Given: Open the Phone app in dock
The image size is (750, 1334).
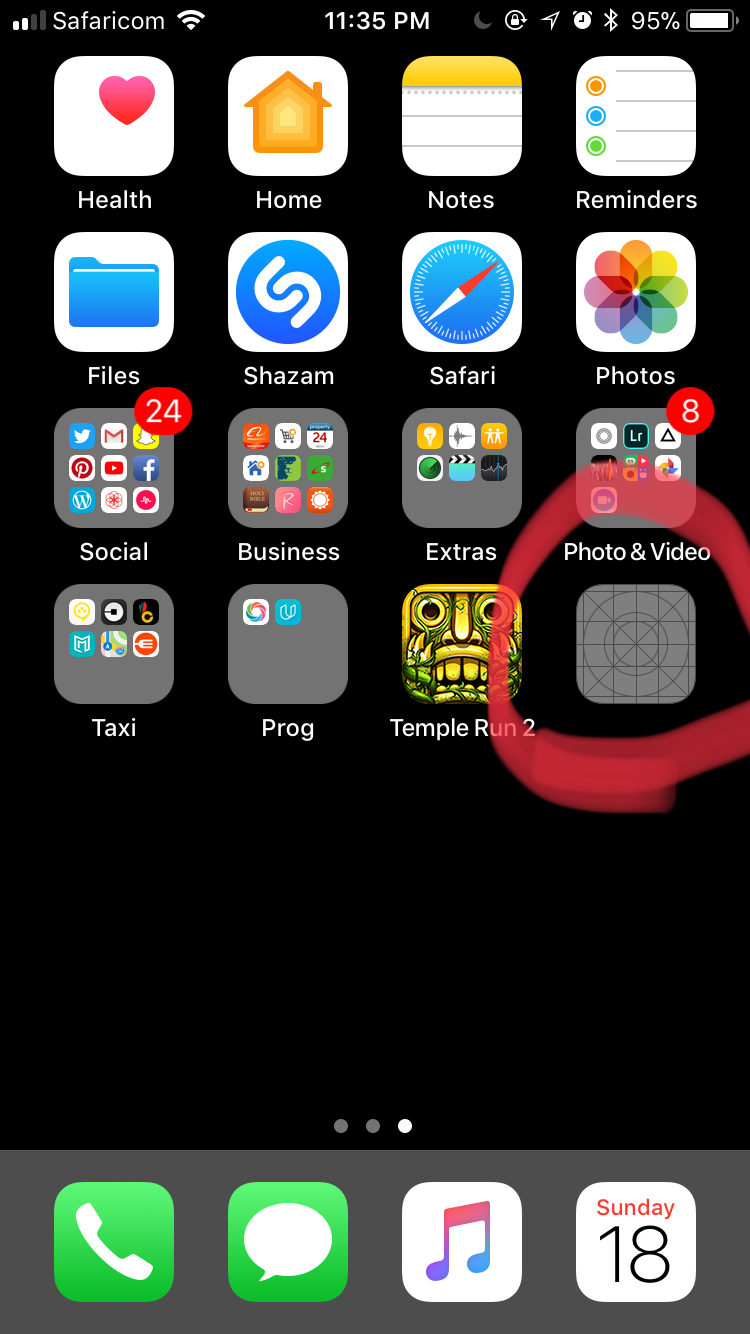Looking at the screenshot, I should [x=114, y=1242].
